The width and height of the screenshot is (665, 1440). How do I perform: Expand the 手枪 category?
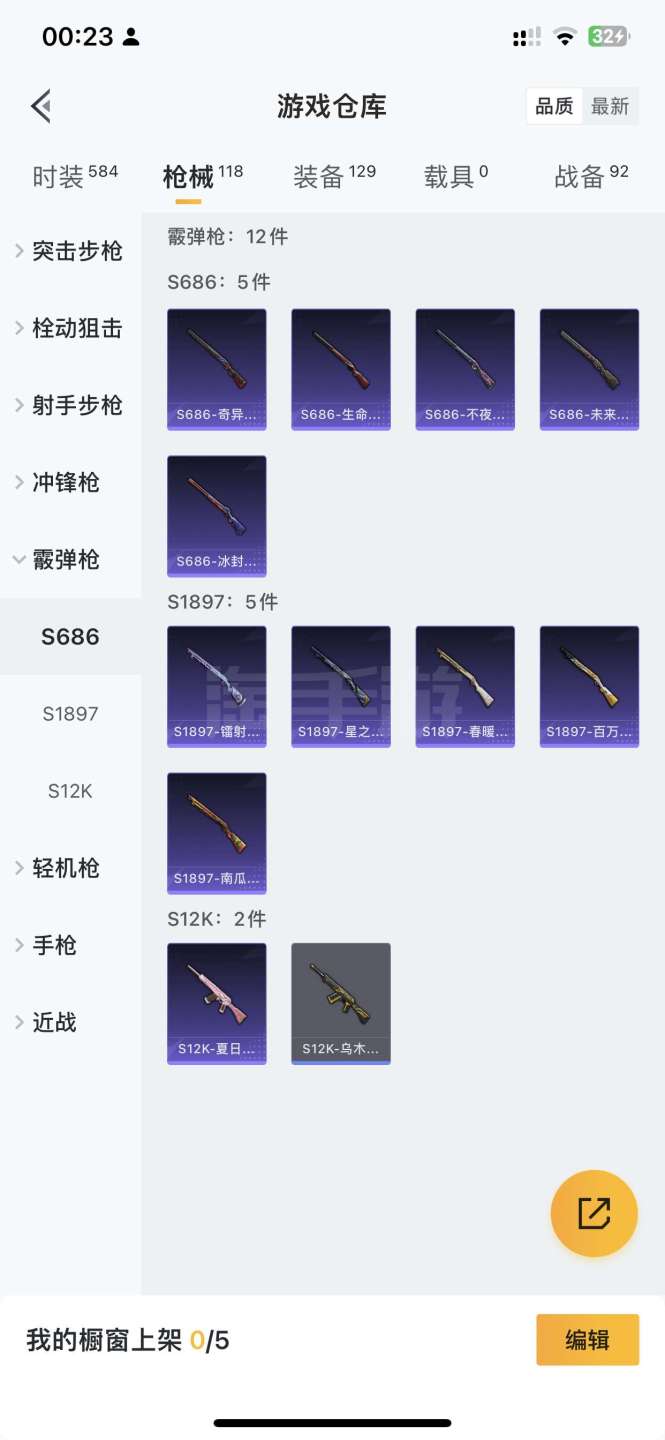pyautogui.click(x=50, y=945)
